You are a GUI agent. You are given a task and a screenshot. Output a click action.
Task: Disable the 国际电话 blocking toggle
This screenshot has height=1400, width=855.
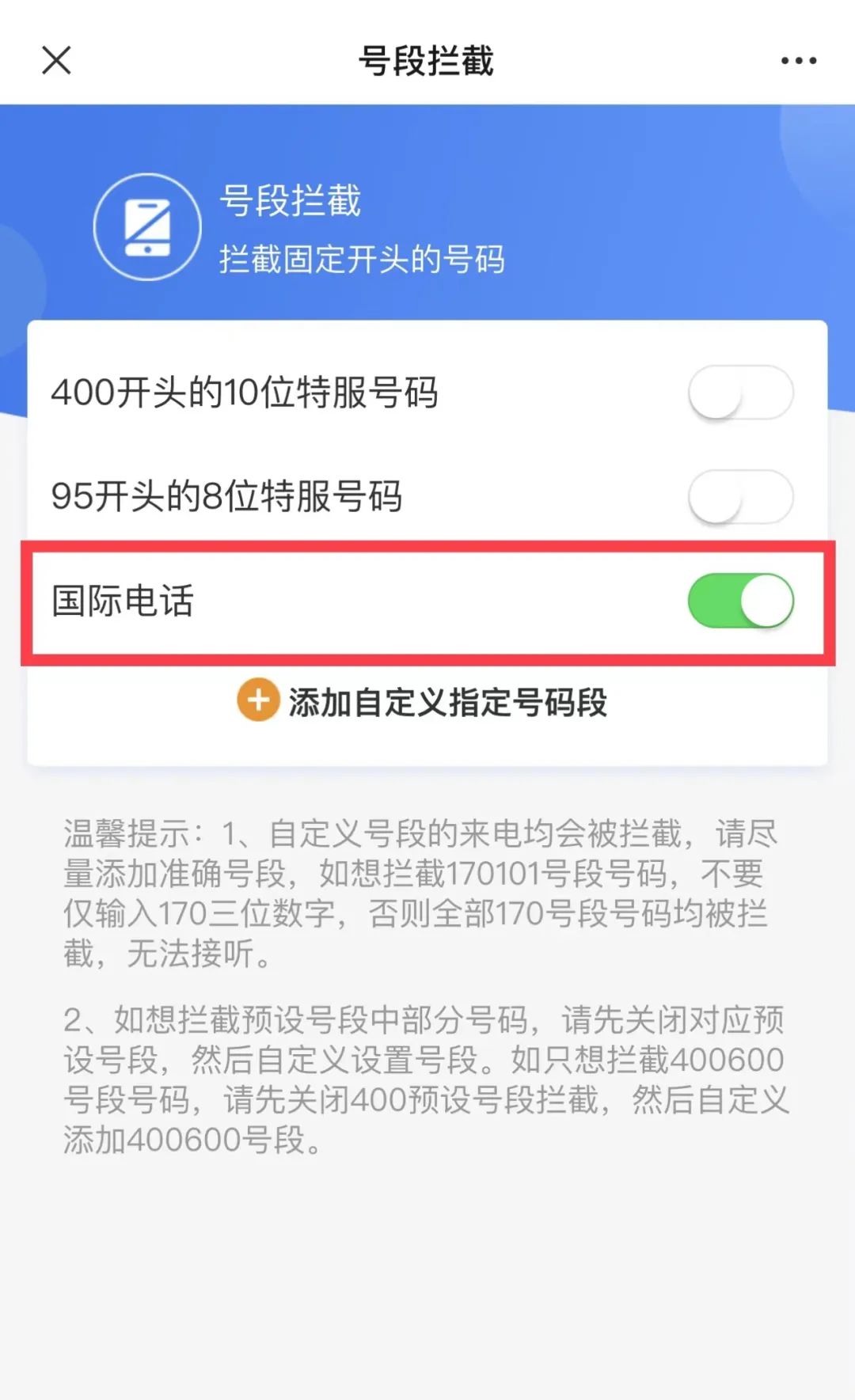(741, 601)
